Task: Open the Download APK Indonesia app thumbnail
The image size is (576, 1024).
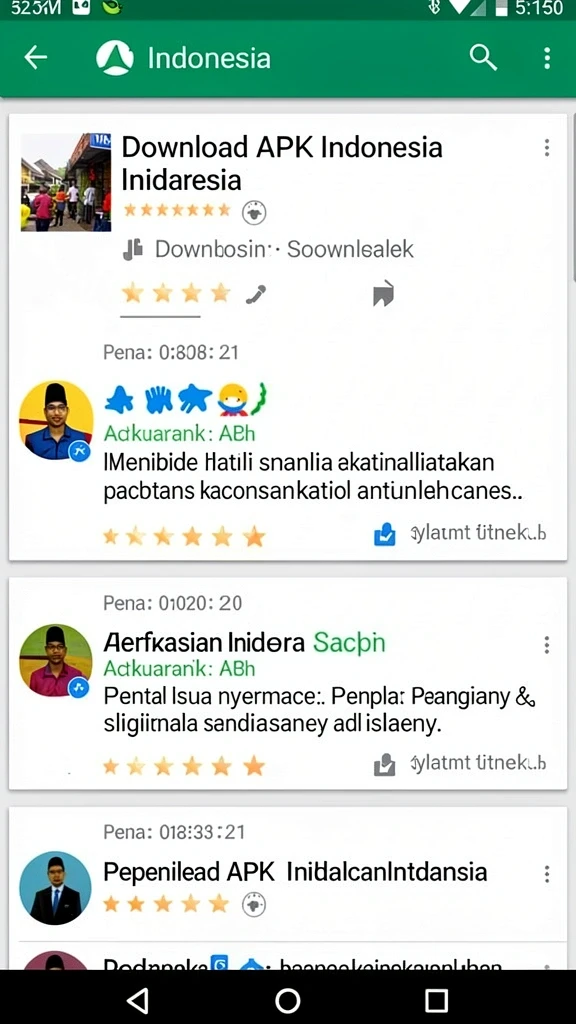Action: pos(65,182)
